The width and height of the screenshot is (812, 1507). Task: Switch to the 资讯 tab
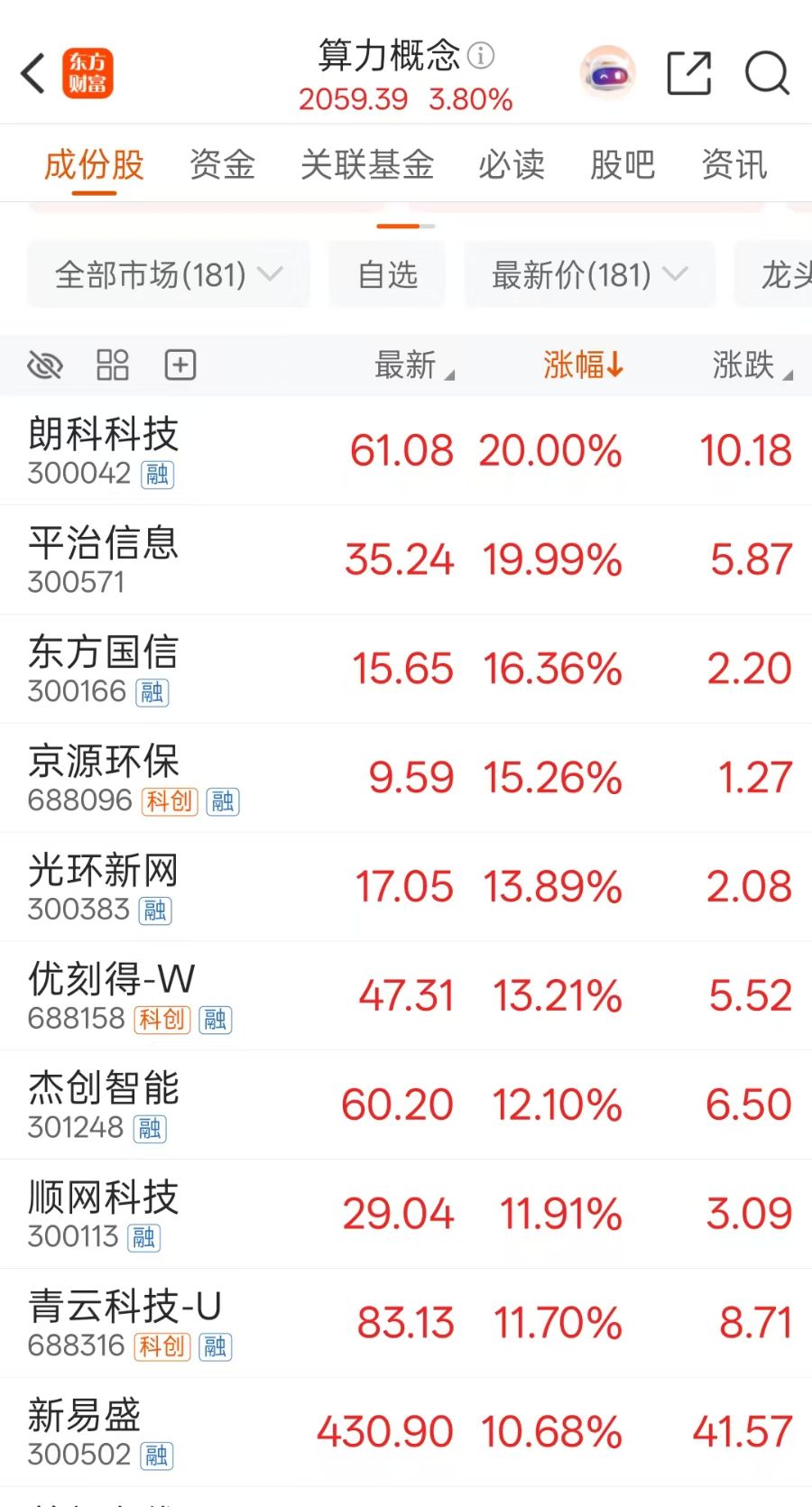[734, 165]
